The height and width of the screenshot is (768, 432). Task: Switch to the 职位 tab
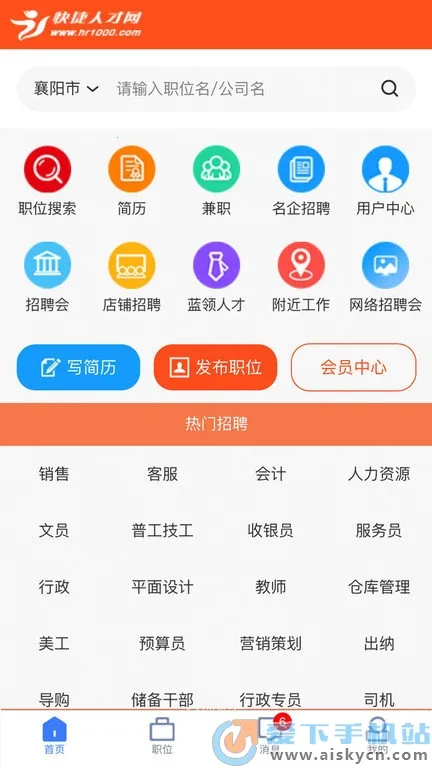[162, 736]
